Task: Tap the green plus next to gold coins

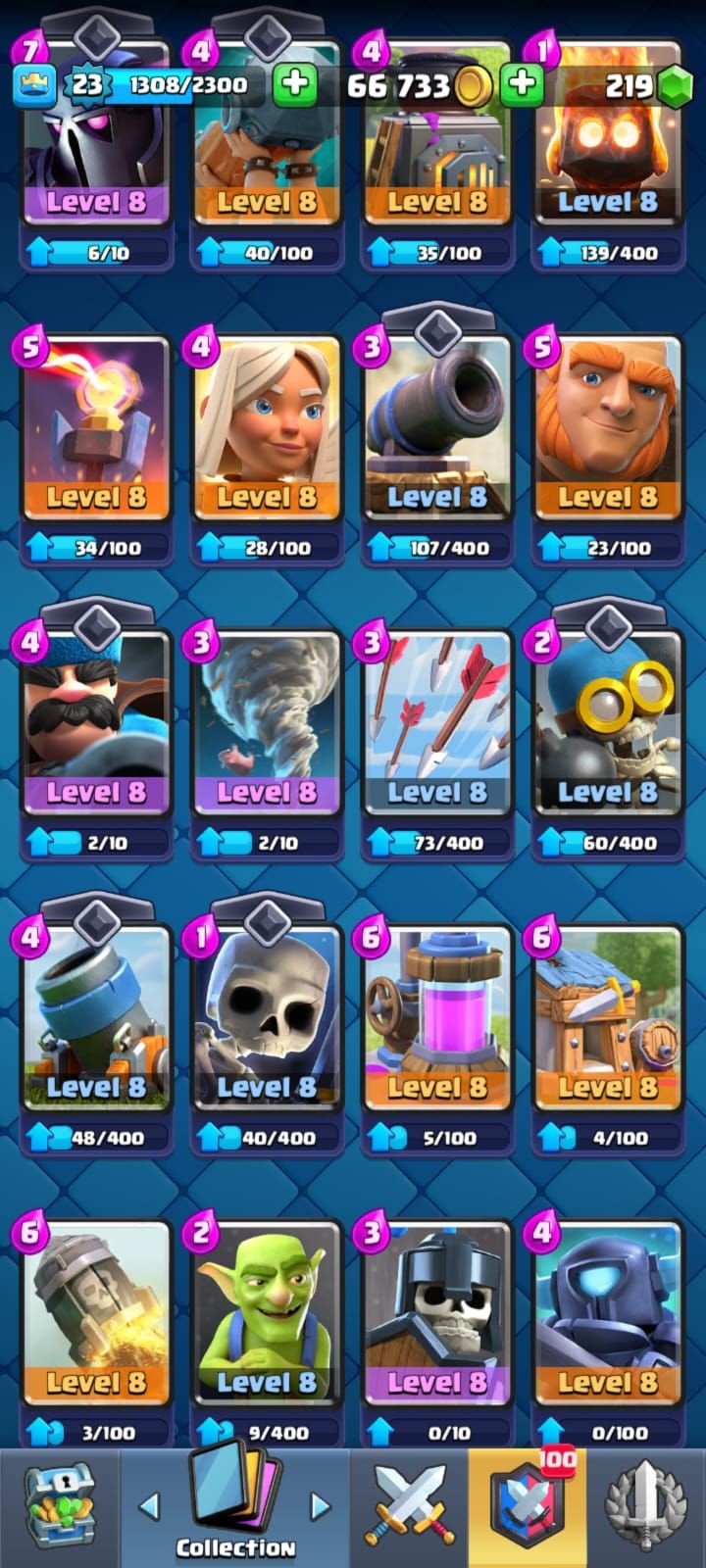Action: click(x=522, y=84)
